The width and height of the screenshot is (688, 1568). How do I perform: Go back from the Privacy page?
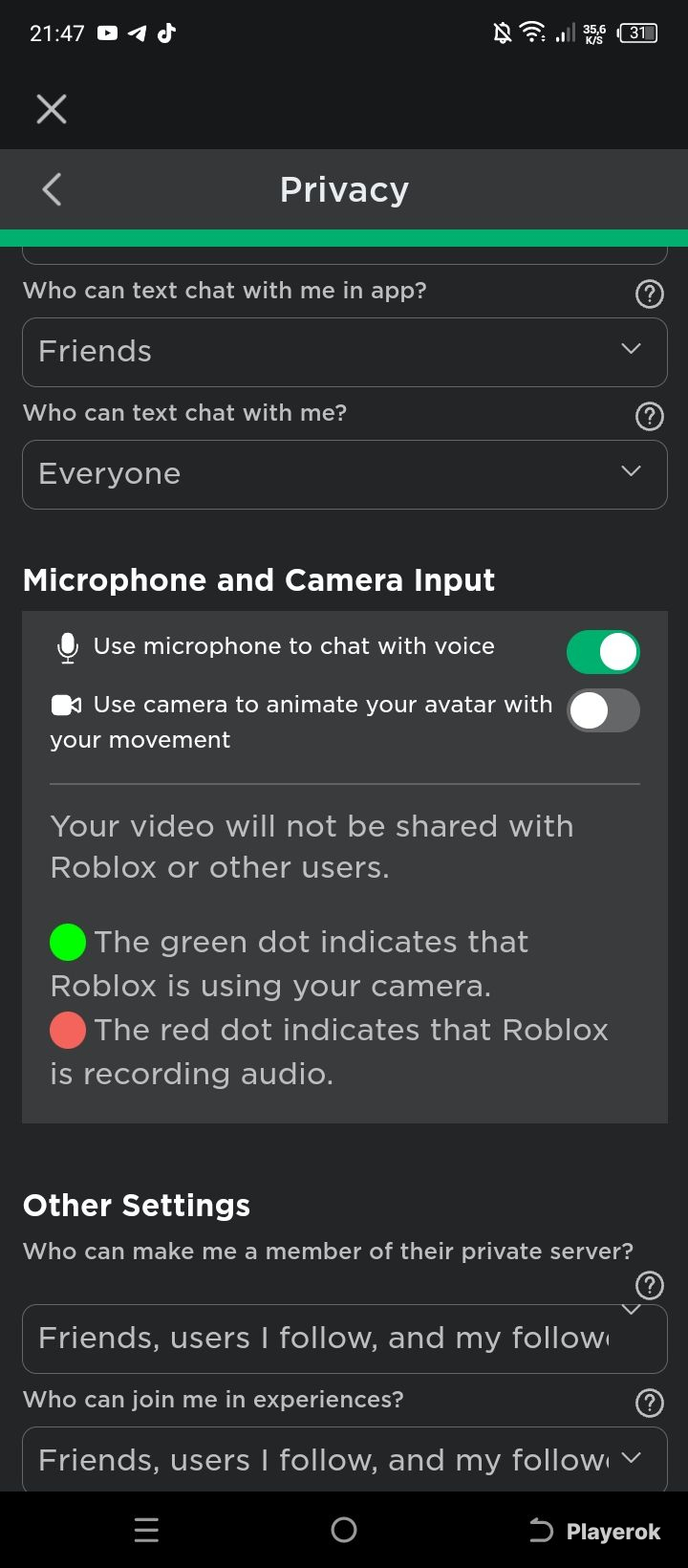[x=52, y=189]
